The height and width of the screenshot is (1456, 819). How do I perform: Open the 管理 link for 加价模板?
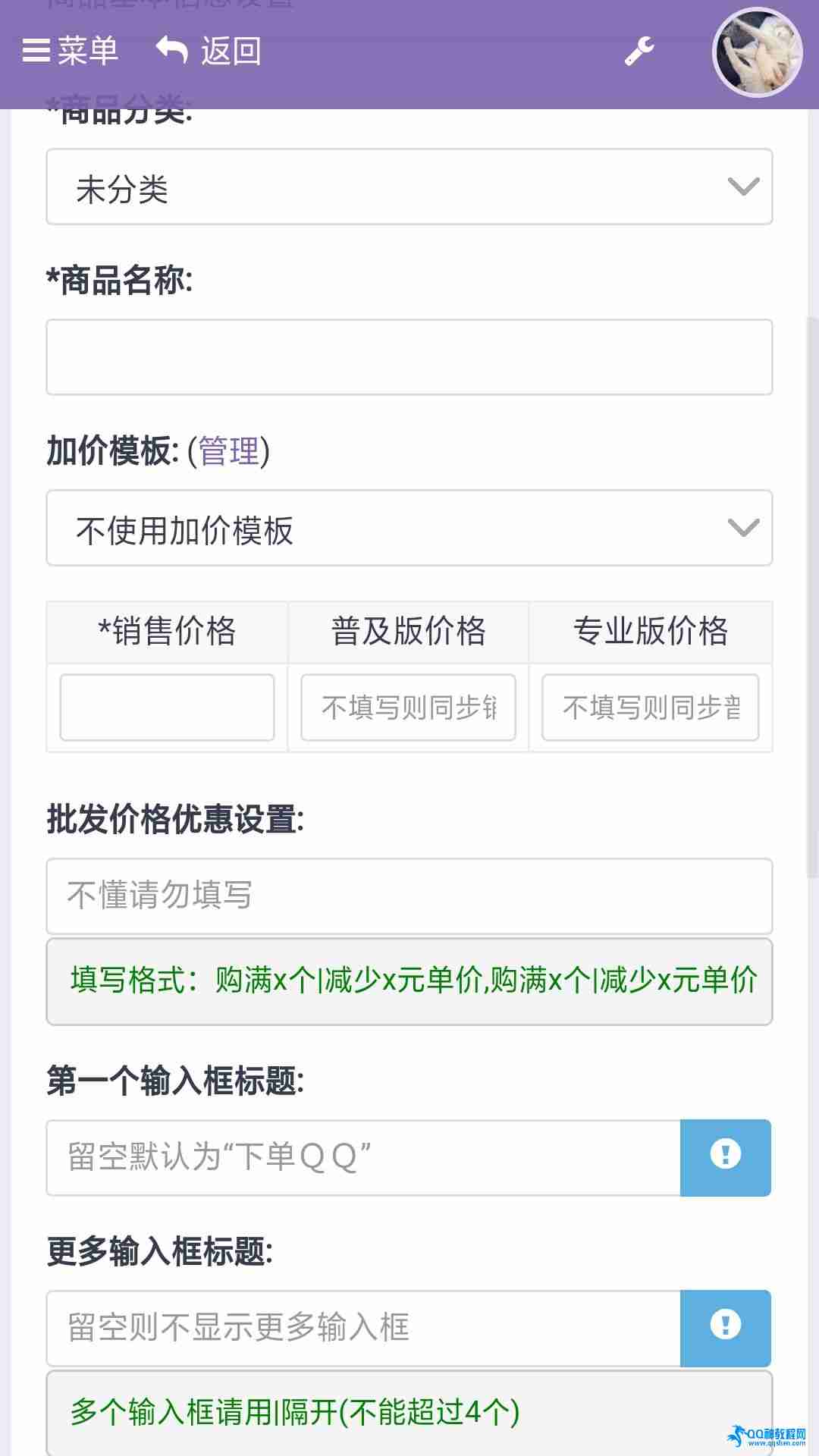[x=228, y=451]
